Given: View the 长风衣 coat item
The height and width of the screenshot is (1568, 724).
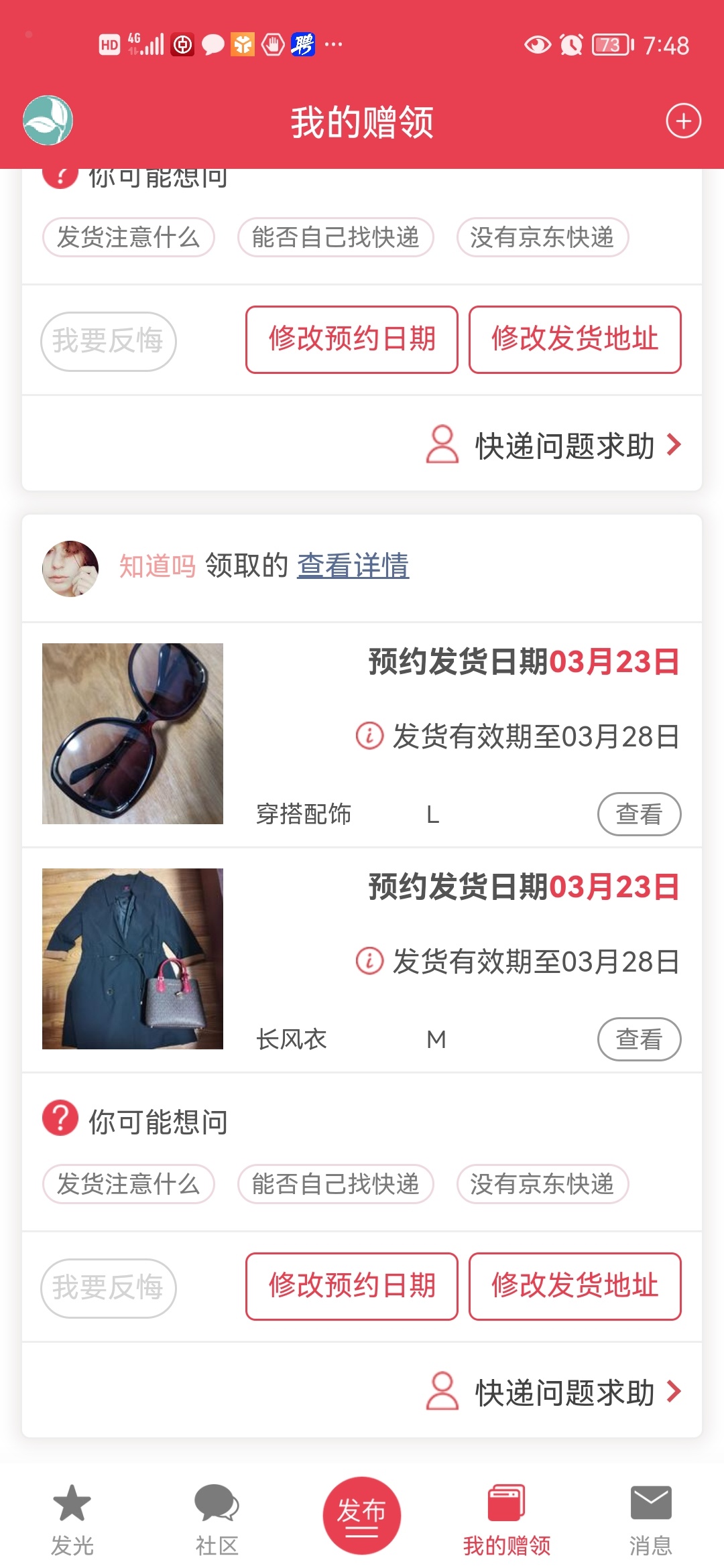Looking at the screenshot, I should coord(638,1039).
